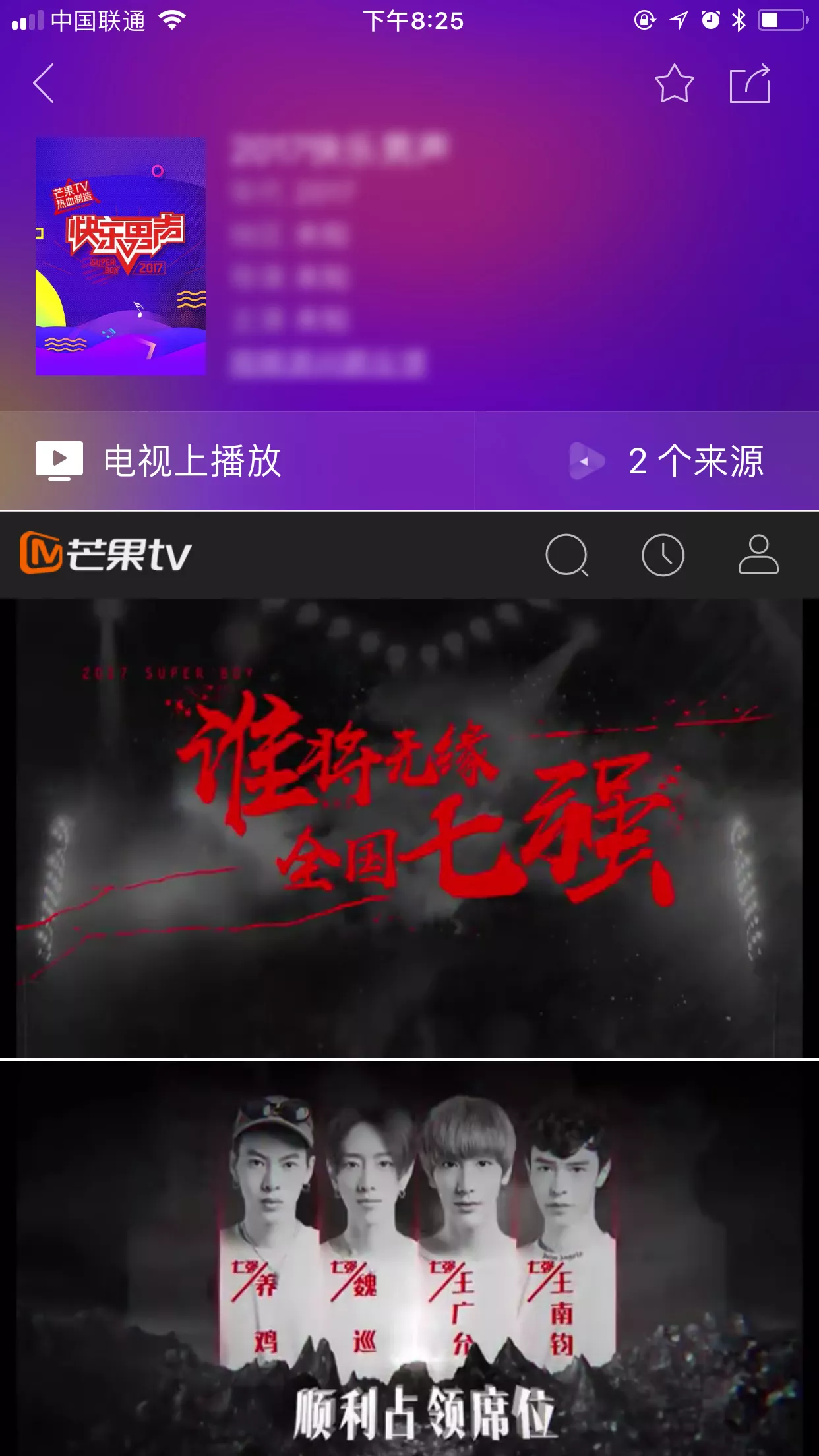Screen dimensions: 819x1456
Task: Open the 2 个来源 sources option
Action: point(648,461)
